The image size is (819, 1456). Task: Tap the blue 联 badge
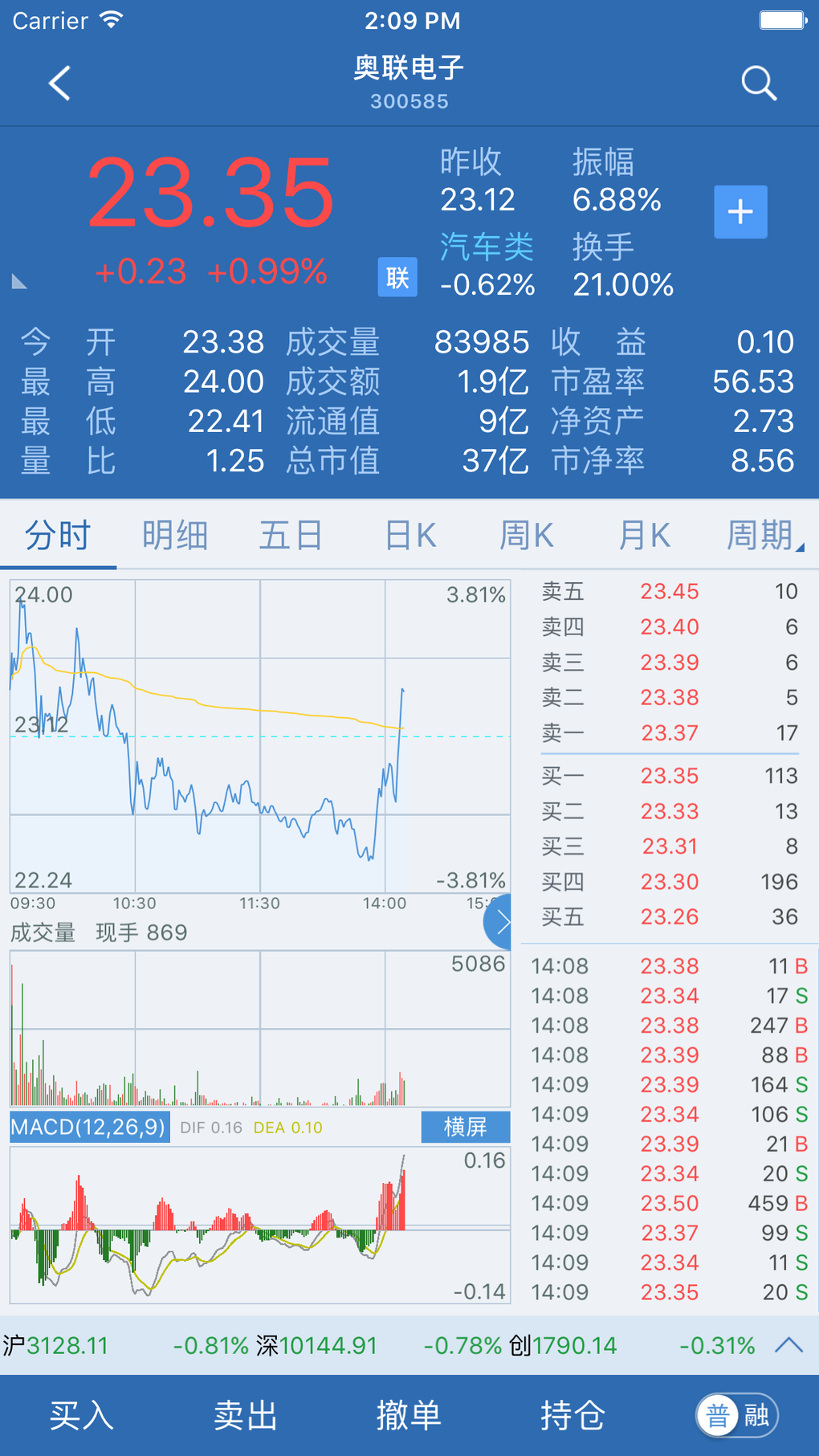click(x=397, y=278)
